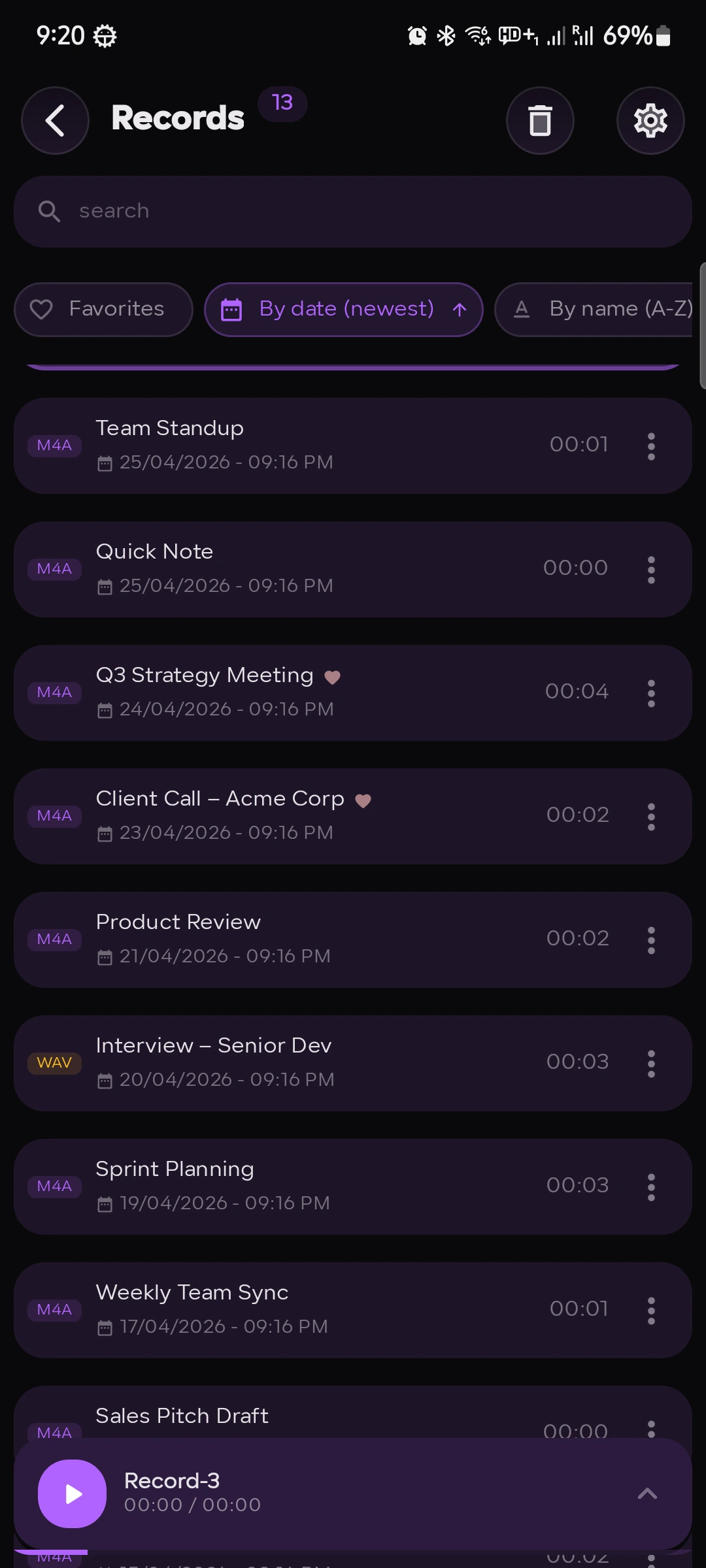
Task: Tap the trash delete icon
Action: (540, 120)
